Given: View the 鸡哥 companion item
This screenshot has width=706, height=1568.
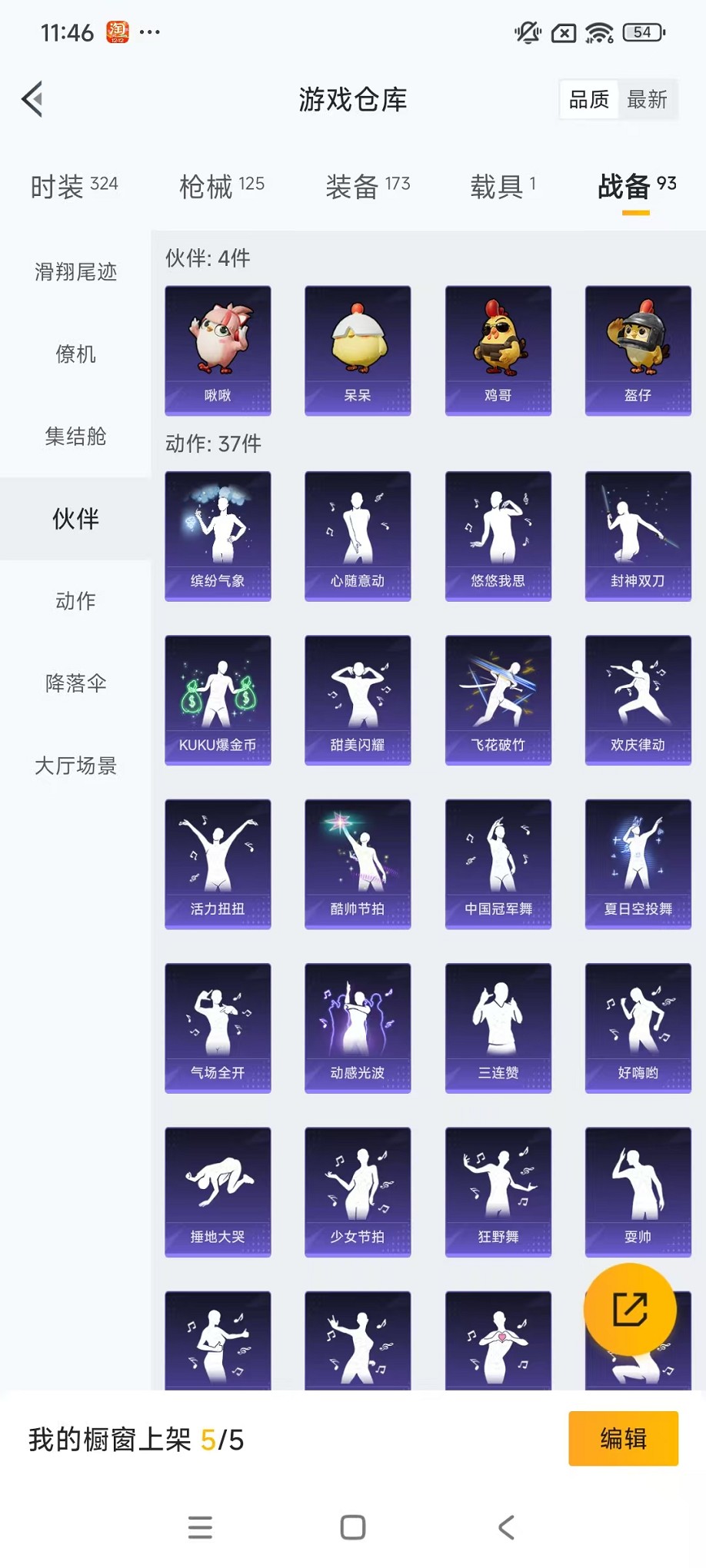Looking at the screenshot, I should point(498,350).
